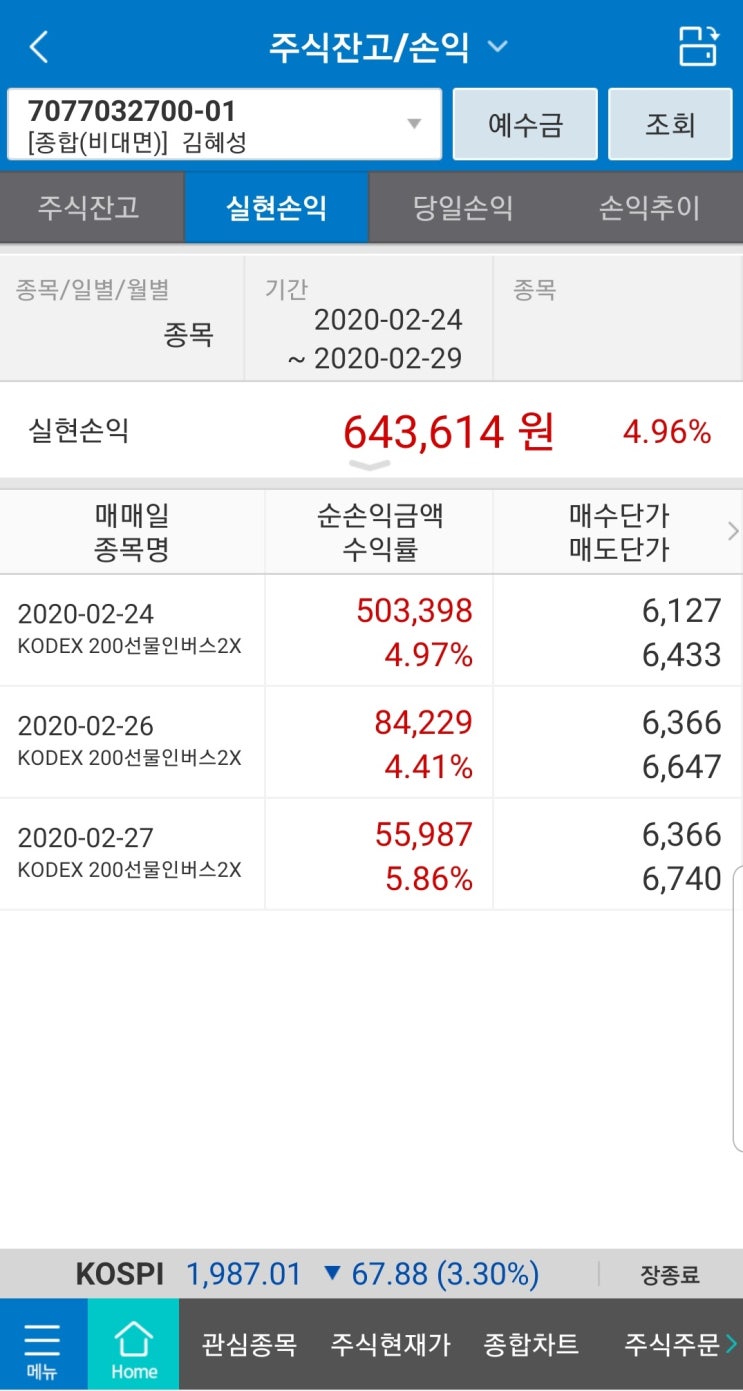Select the 실현손익 tab

coord(278,207)
